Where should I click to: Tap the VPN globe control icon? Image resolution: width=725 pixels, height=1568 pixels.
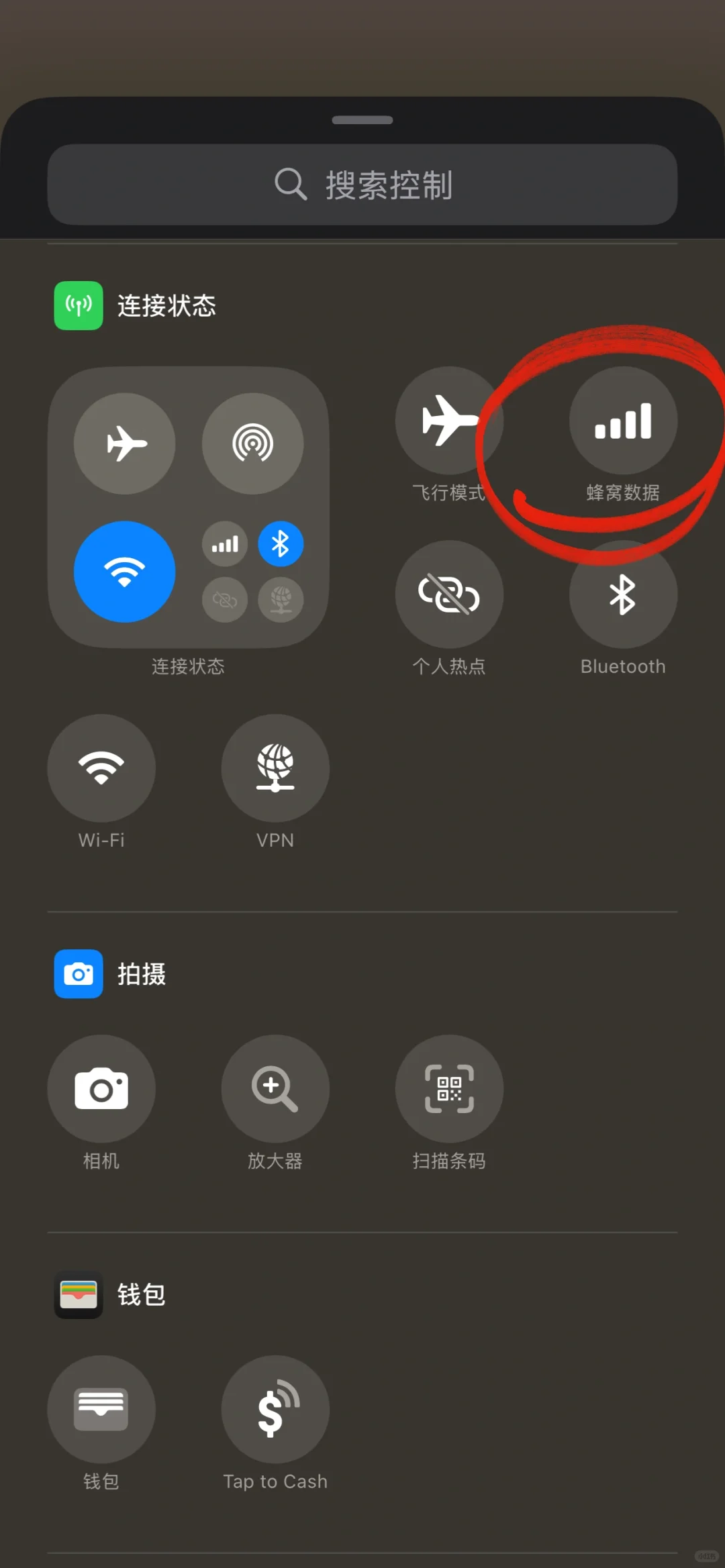click(275, 768)
